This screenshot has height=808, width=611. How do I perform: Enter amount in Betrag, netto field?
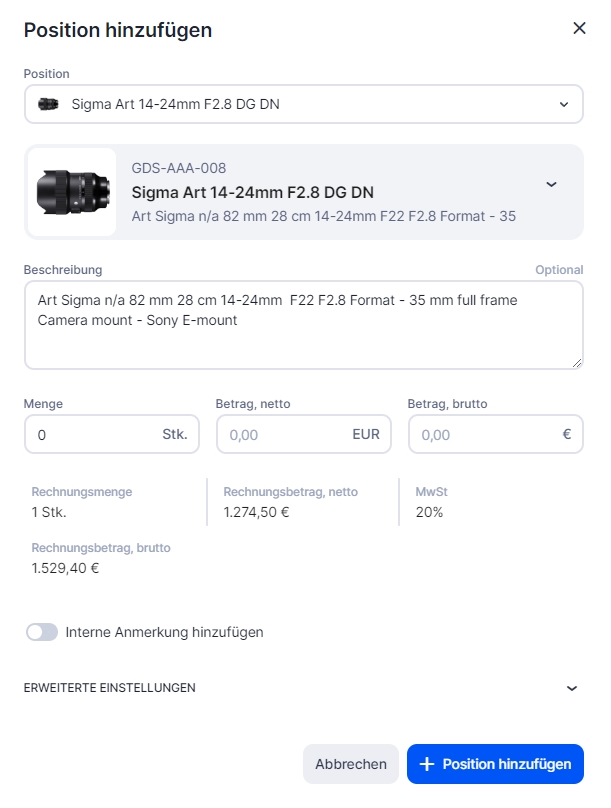point(285,435)
